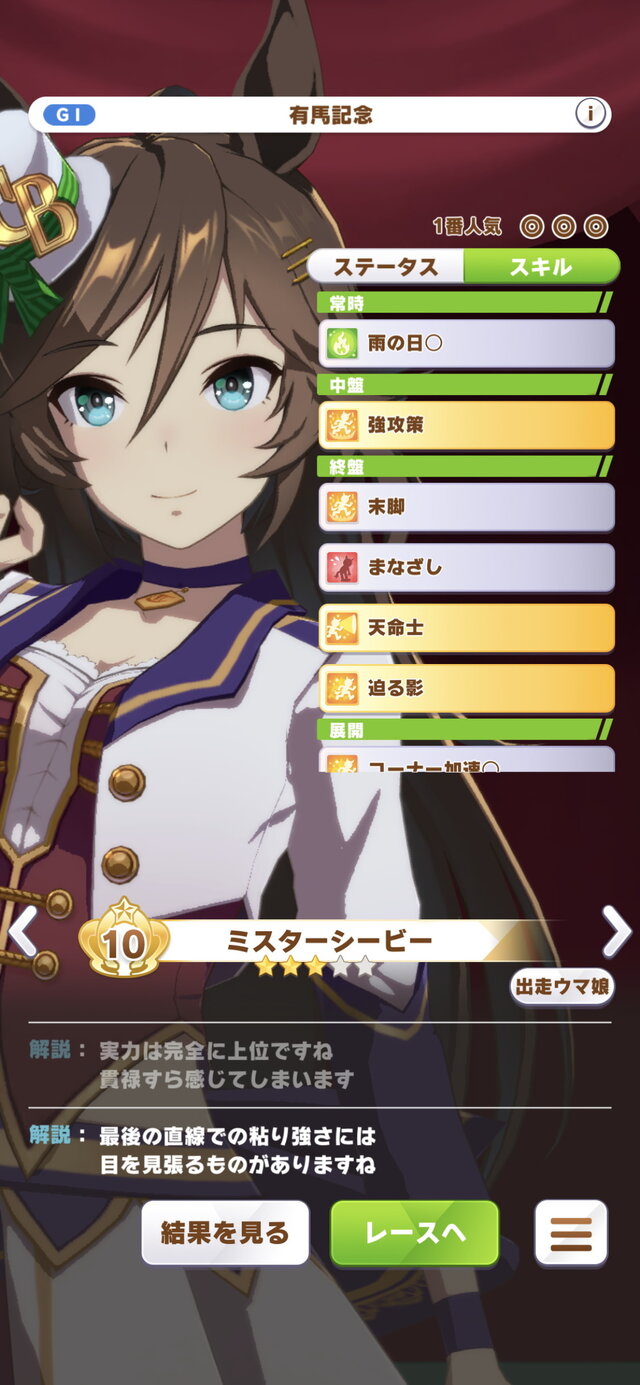Open the hamburger menu button
The width and height of the screenshot is (640, 1385).
click(x=571, y=1233)
